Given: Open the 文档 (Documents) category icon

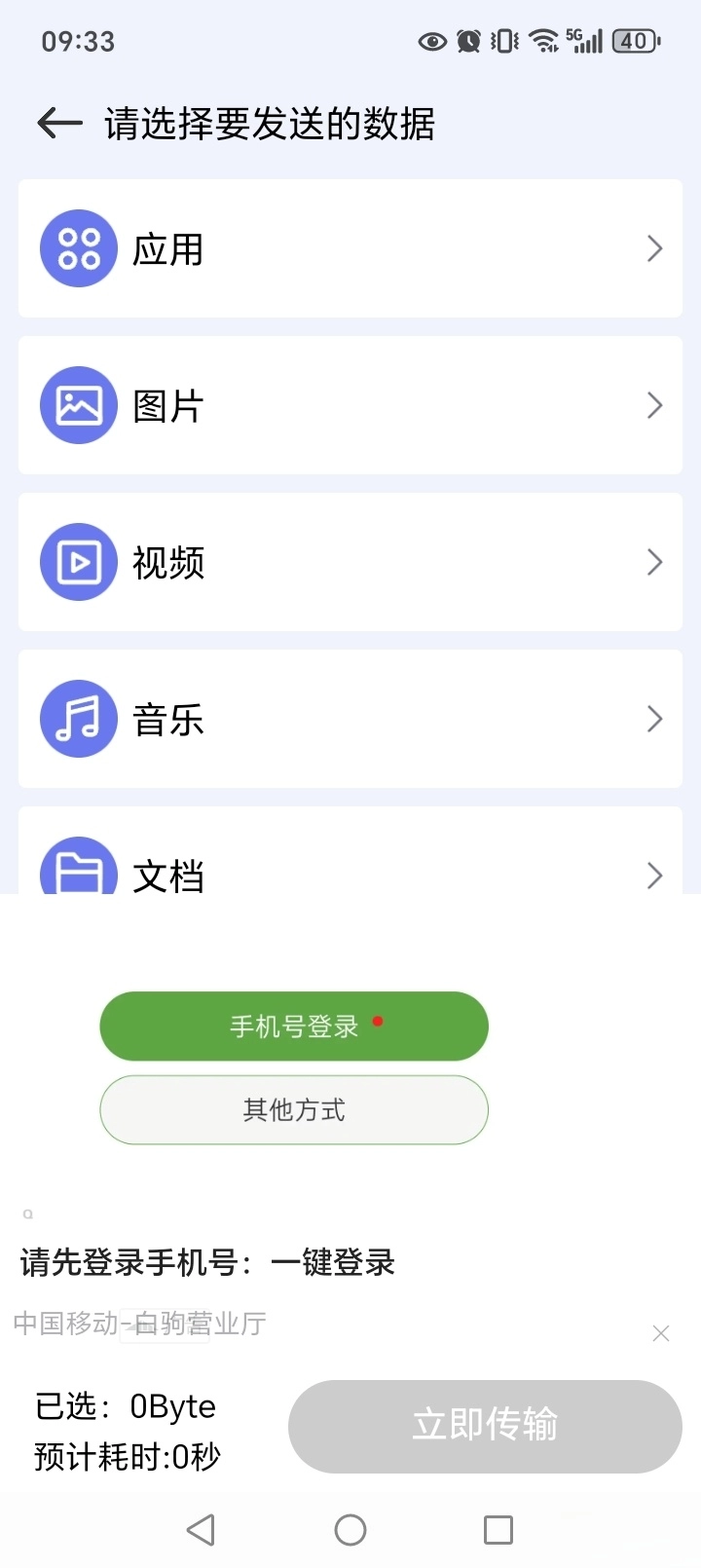Looking at the screenshot, I should tap(78, 870).
